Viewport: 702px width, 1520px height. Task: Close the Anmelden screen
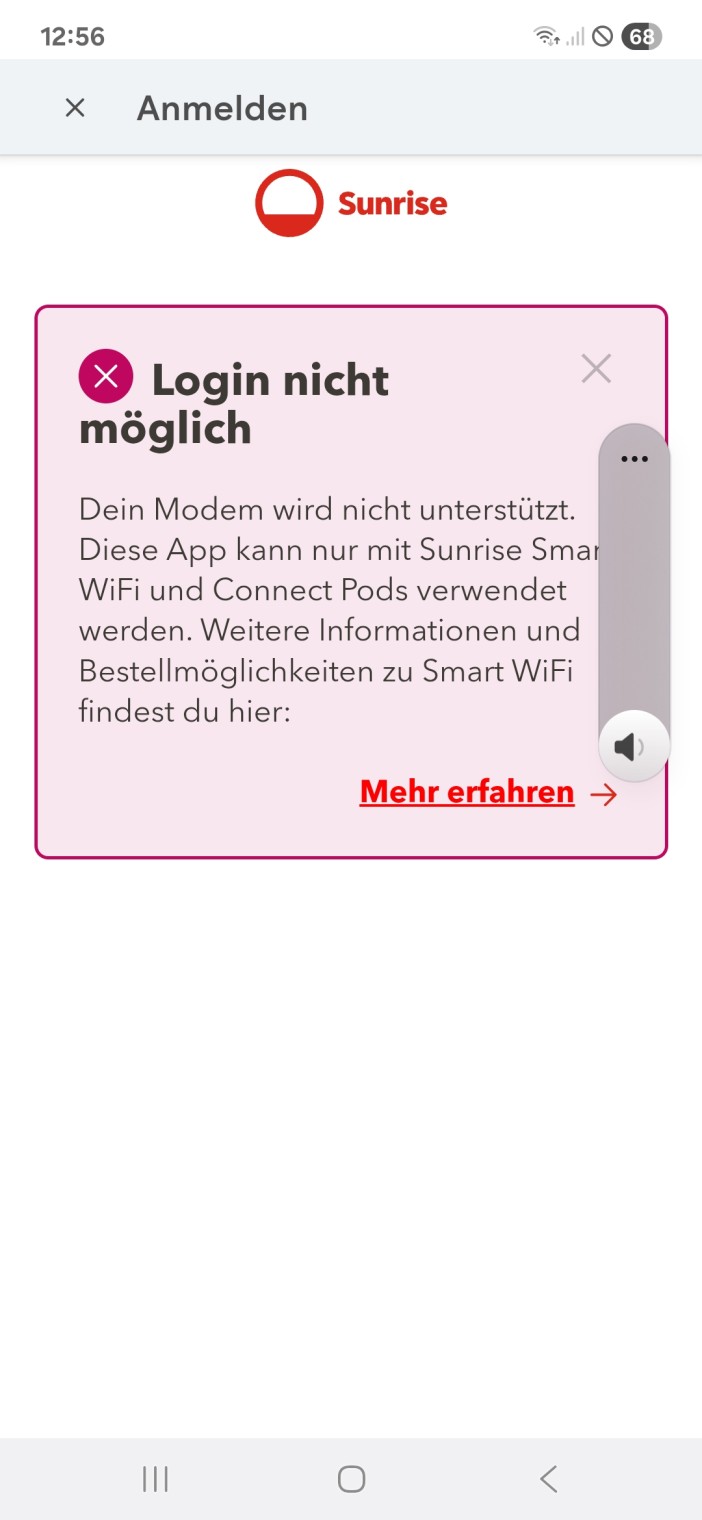(75, 108)
